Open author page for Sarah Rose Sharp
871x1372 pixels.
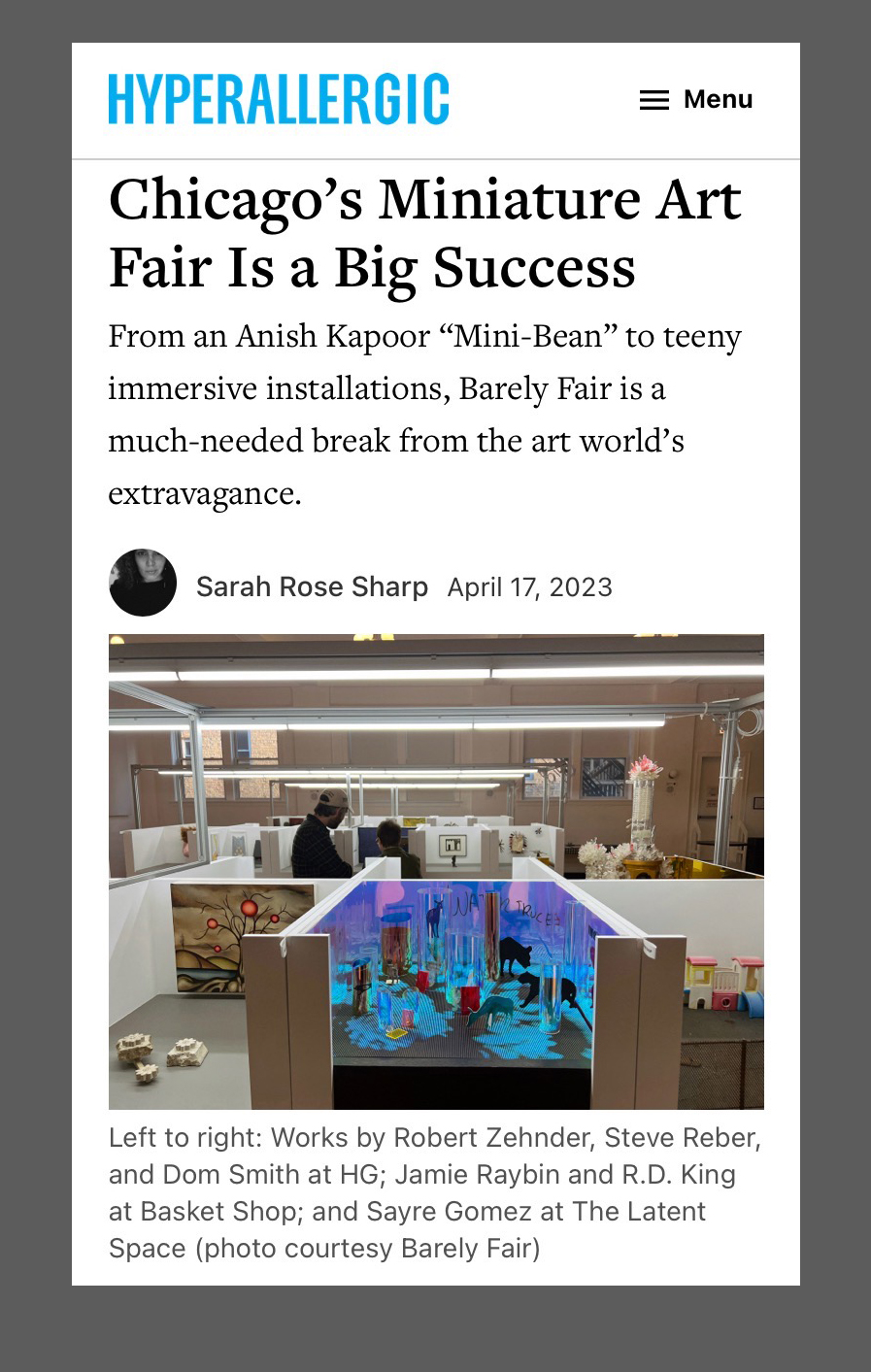pos(312,586)
